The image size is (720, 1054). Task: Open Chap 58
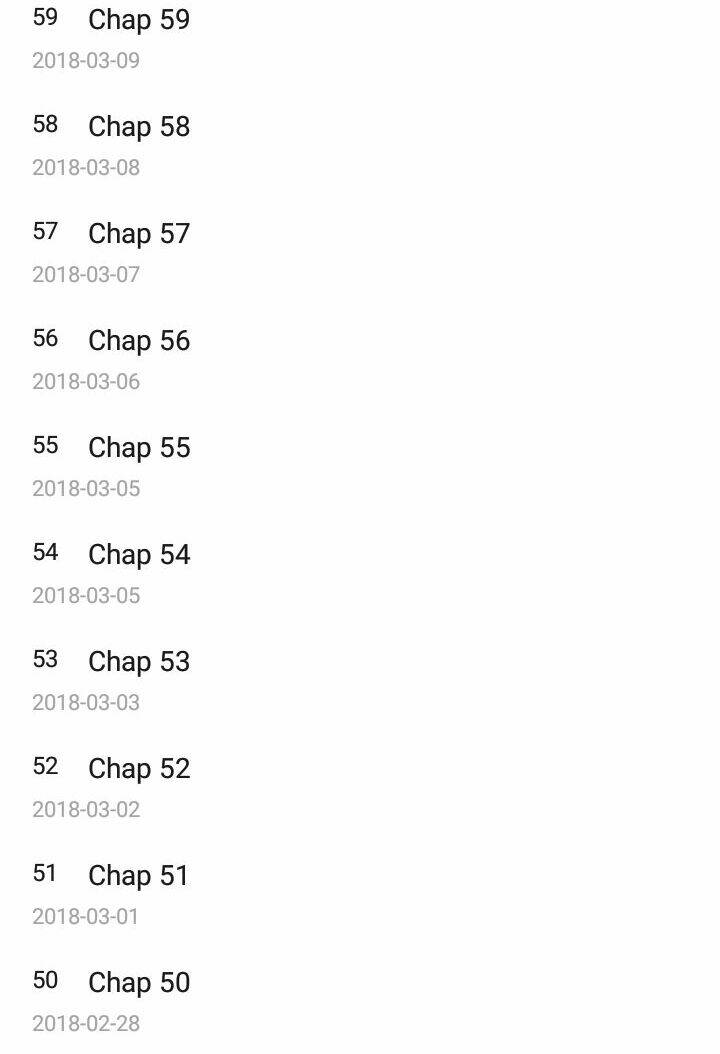point(139,127)
